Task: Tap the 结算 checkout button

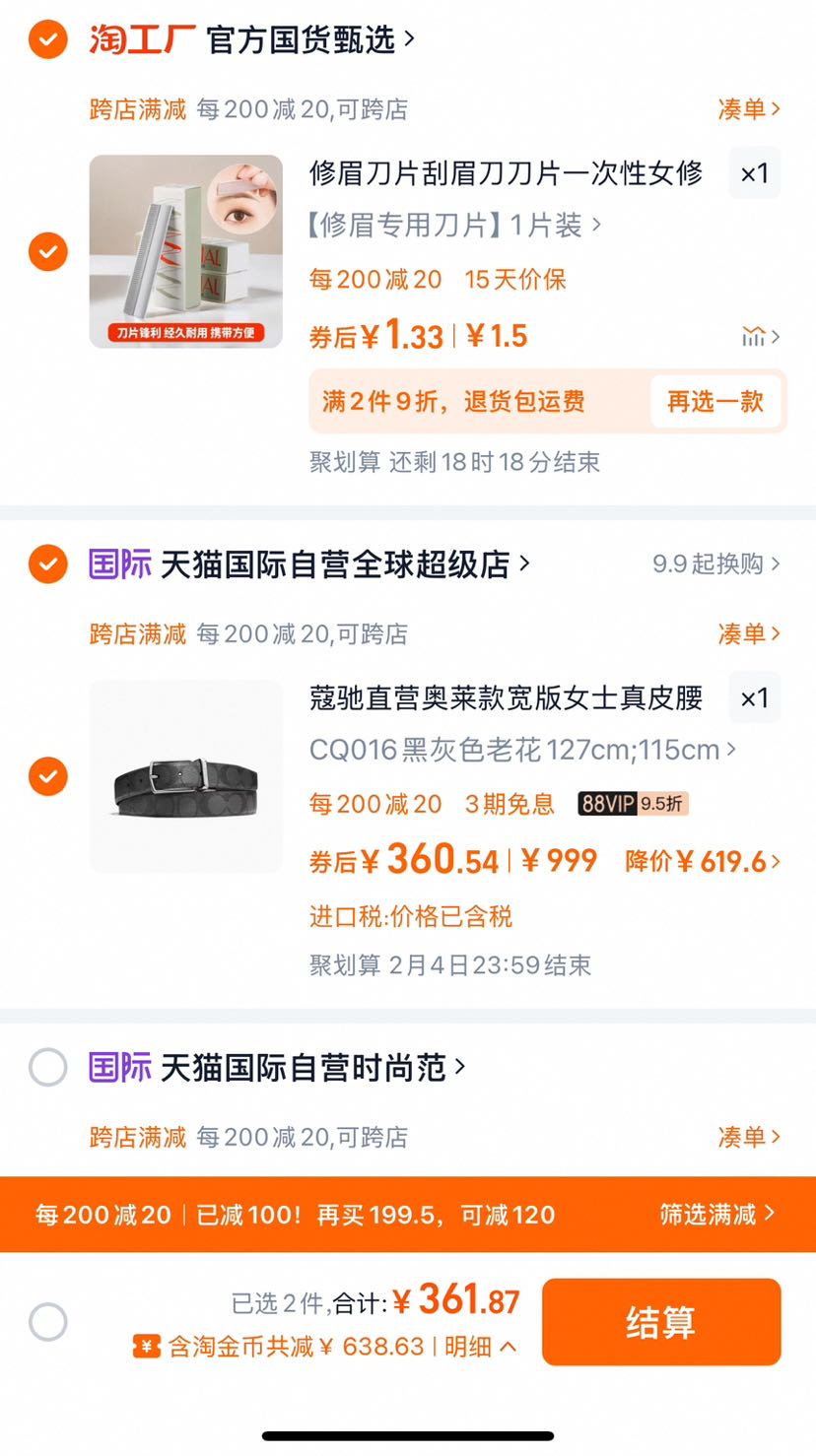Action: (x=661, y=1322)
